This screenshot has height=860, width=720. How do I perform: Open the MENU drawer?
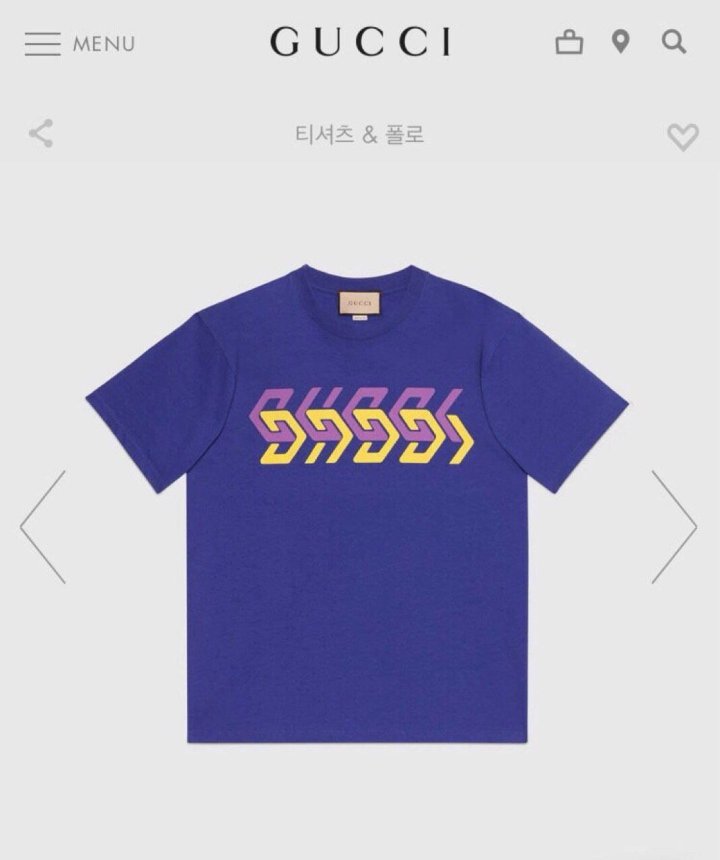[78, 44]
